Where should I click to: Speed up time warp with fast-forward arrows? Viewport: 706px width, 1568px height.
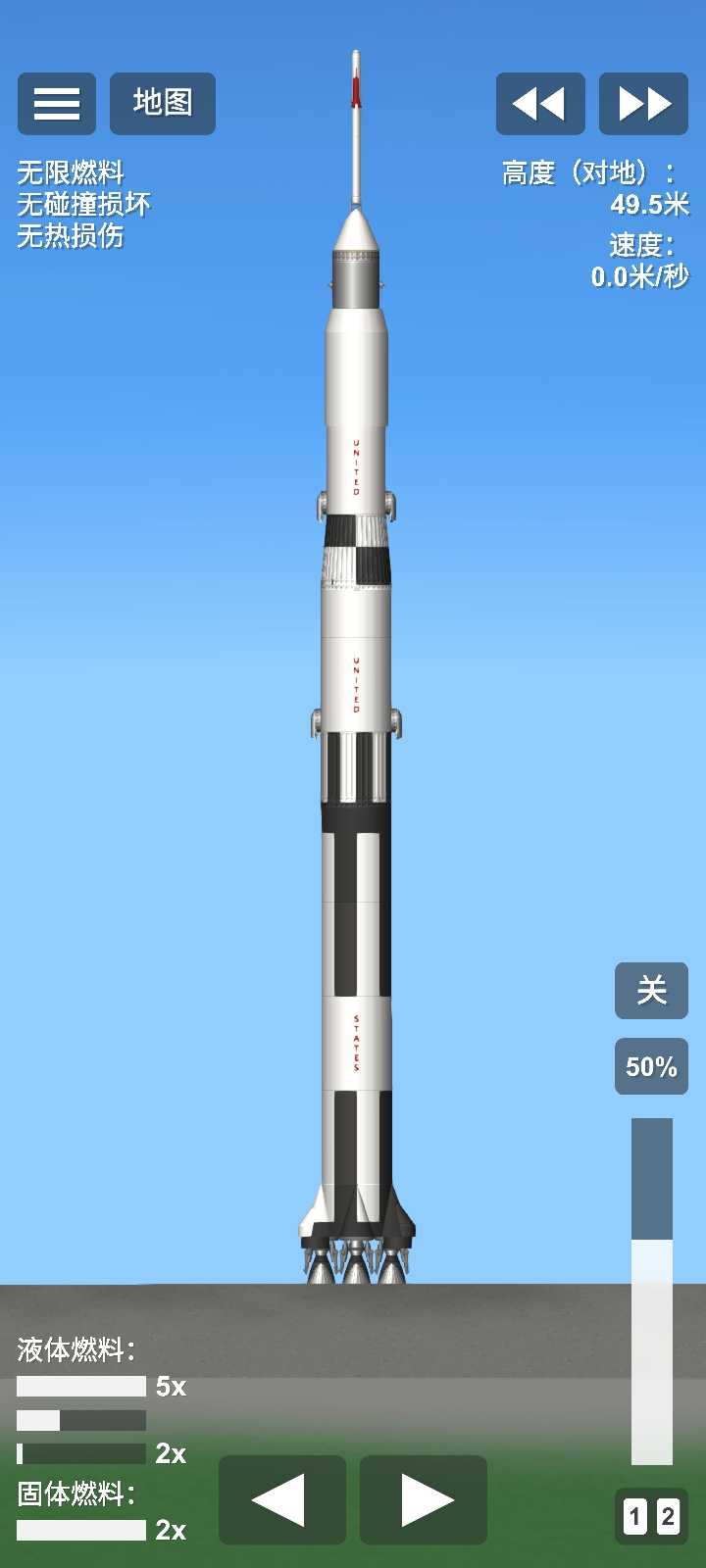click(x=643, y=104)
